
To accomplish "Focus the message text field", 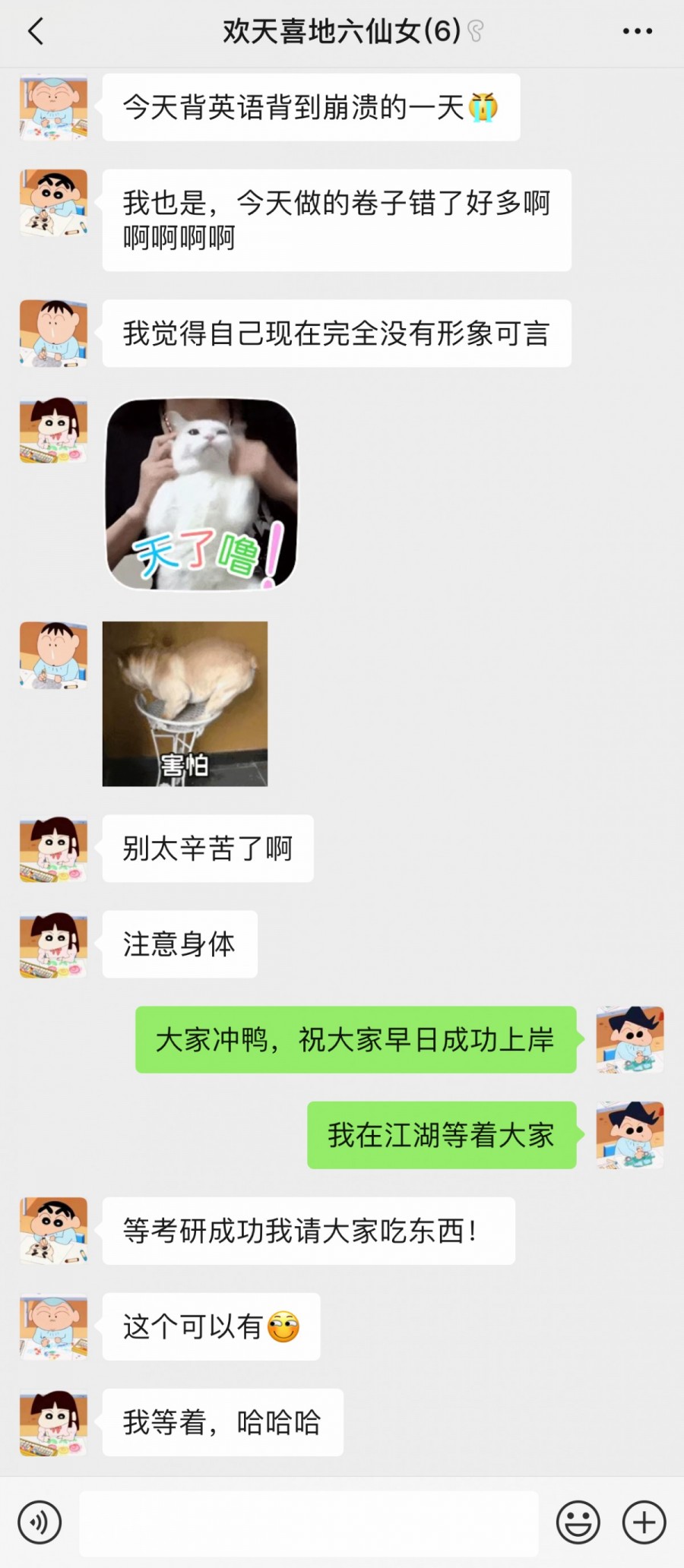I will (309, 1522).
